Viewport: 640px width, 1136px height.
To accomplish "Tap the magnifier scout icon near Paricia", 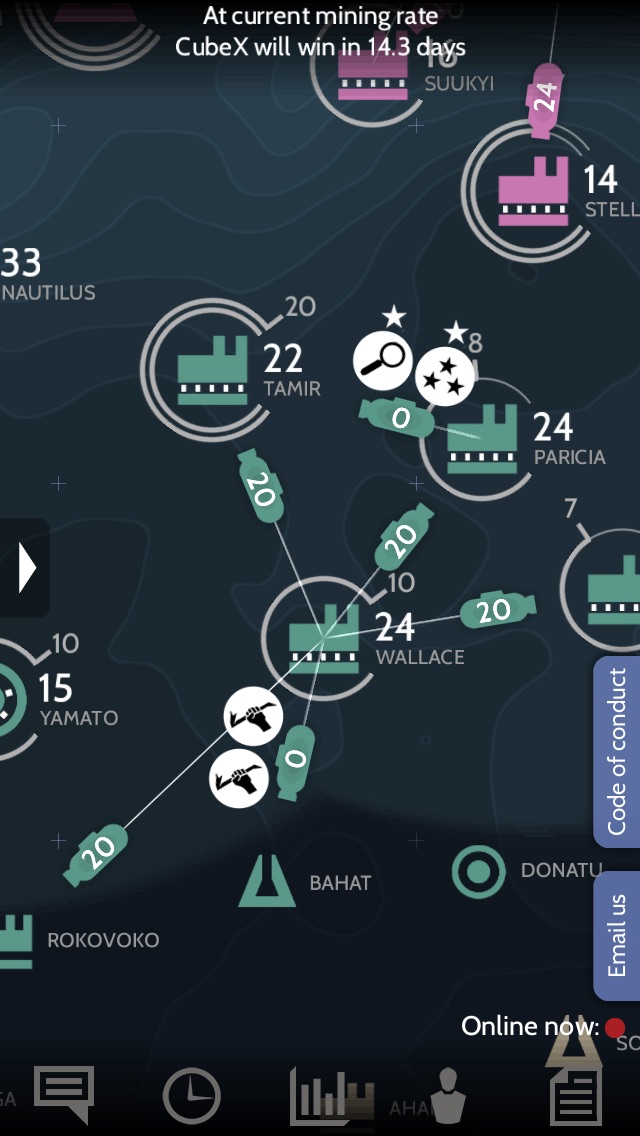I will point(383,360).
